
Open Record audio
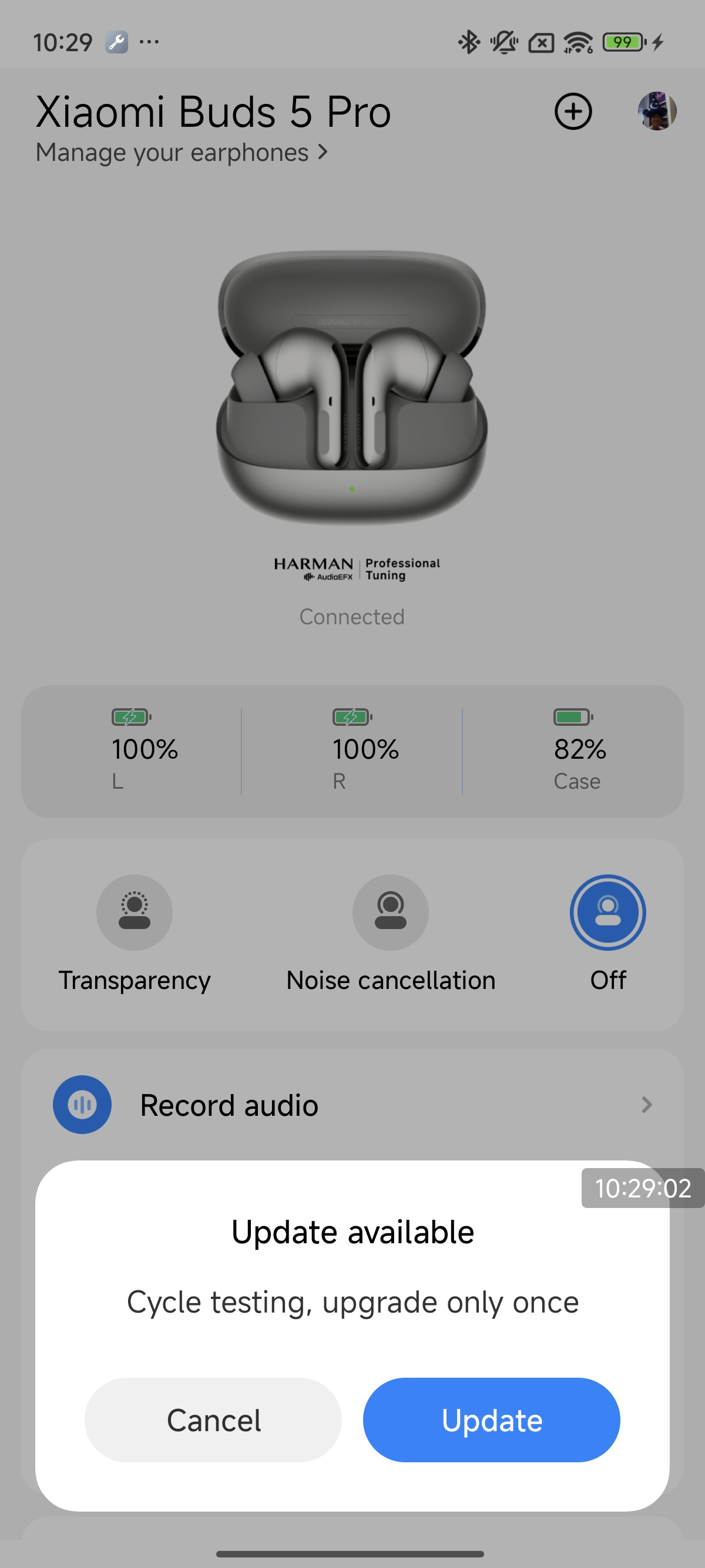(352, 1105)
